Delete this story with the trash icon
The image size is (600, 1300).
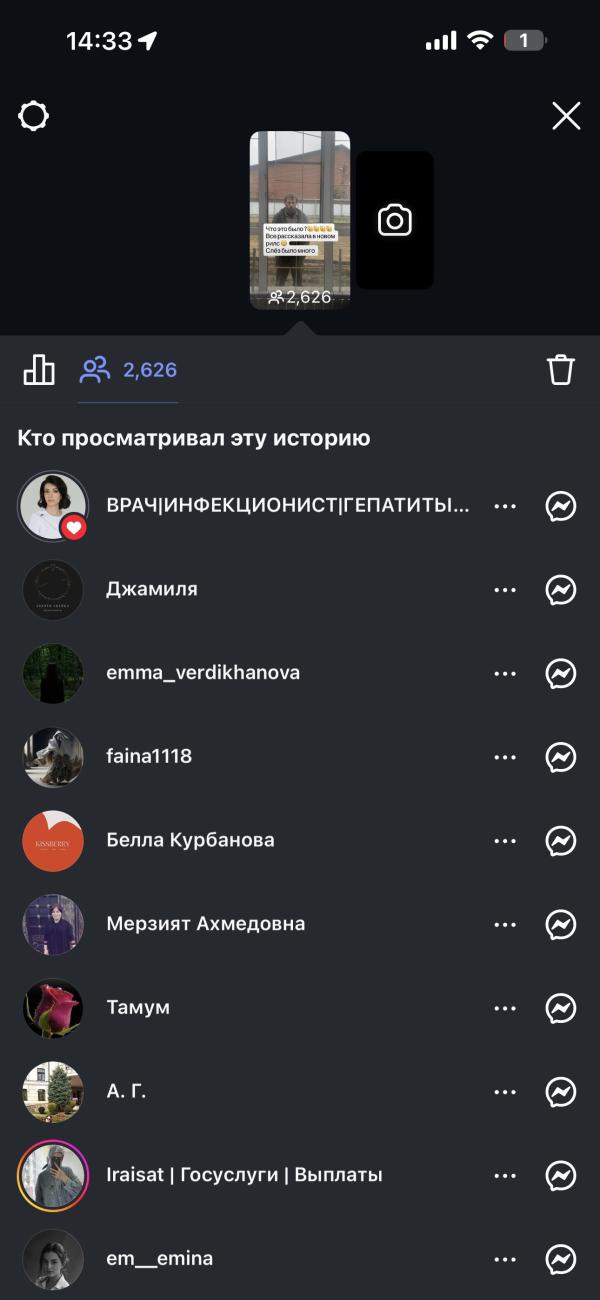pyautogui.click(x=561, y=370)
